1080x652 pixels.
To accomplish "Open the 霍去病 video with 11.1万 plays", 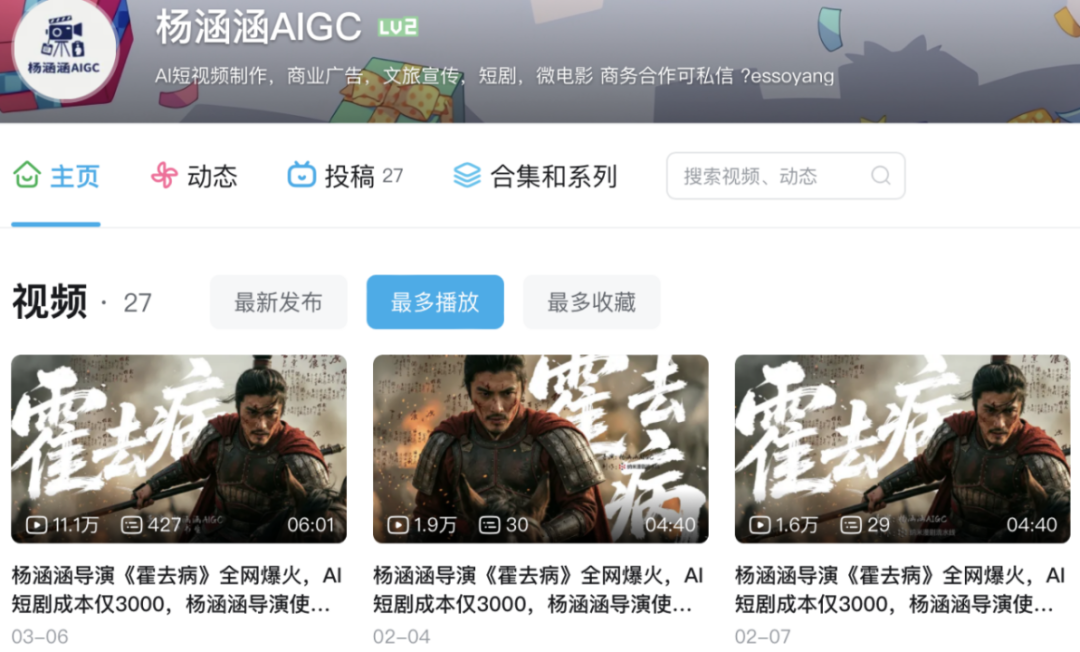I will point(179,449).
